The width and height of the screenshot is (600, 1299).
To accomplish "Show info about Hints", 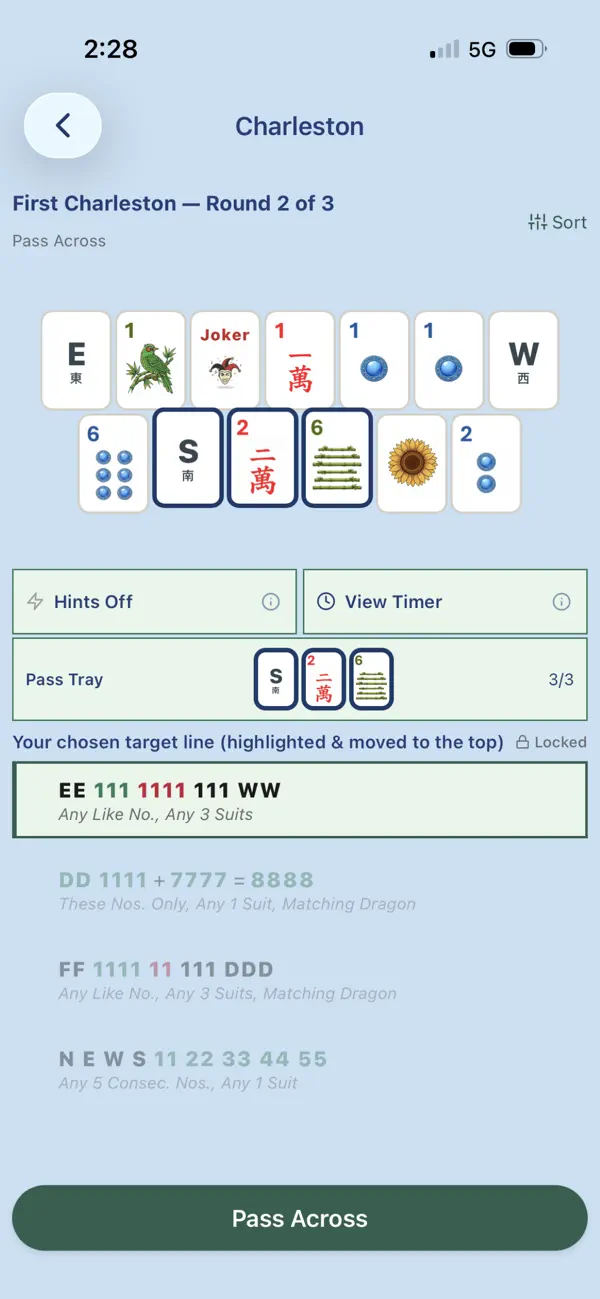I will click(270, 602).
